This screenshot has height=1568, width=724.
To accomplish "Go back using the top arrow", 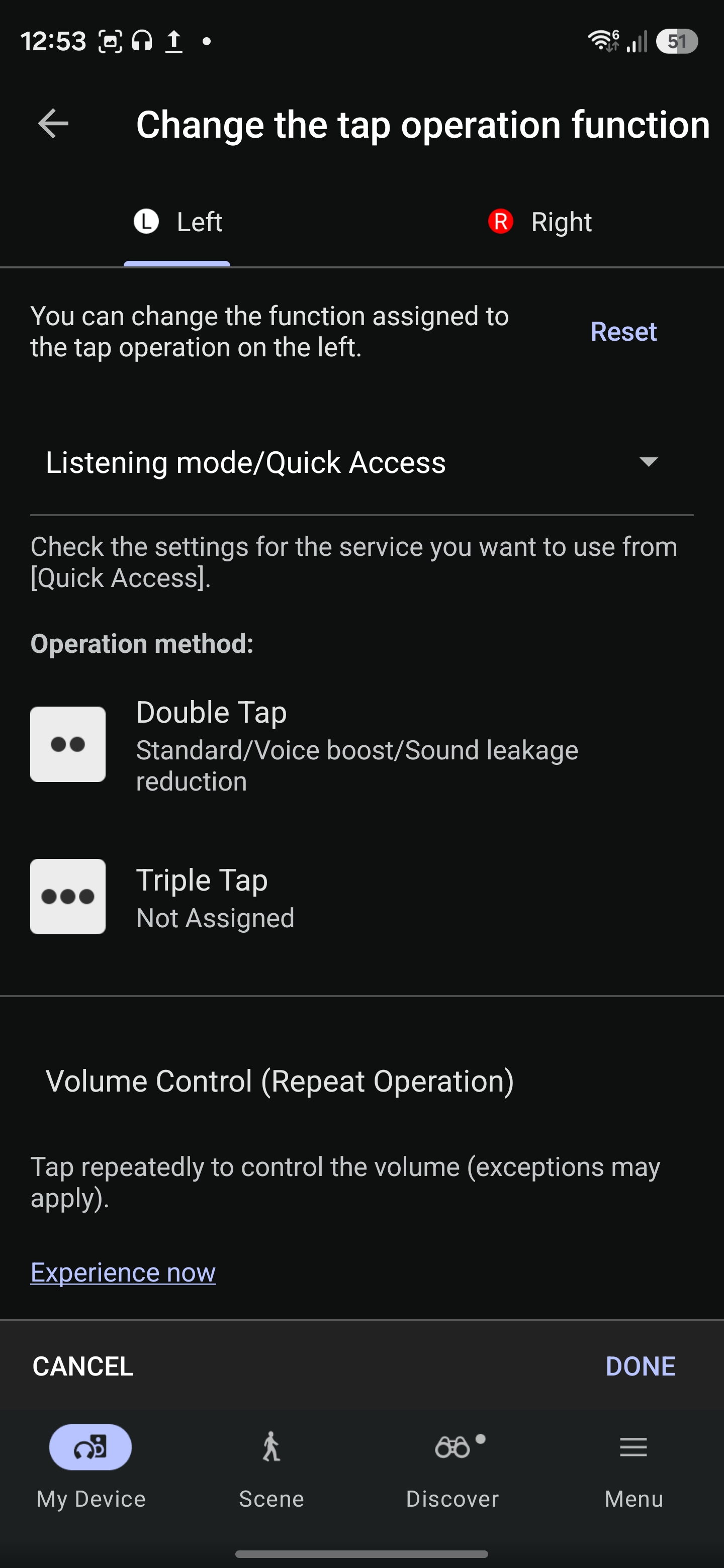I will coord(53,124).
